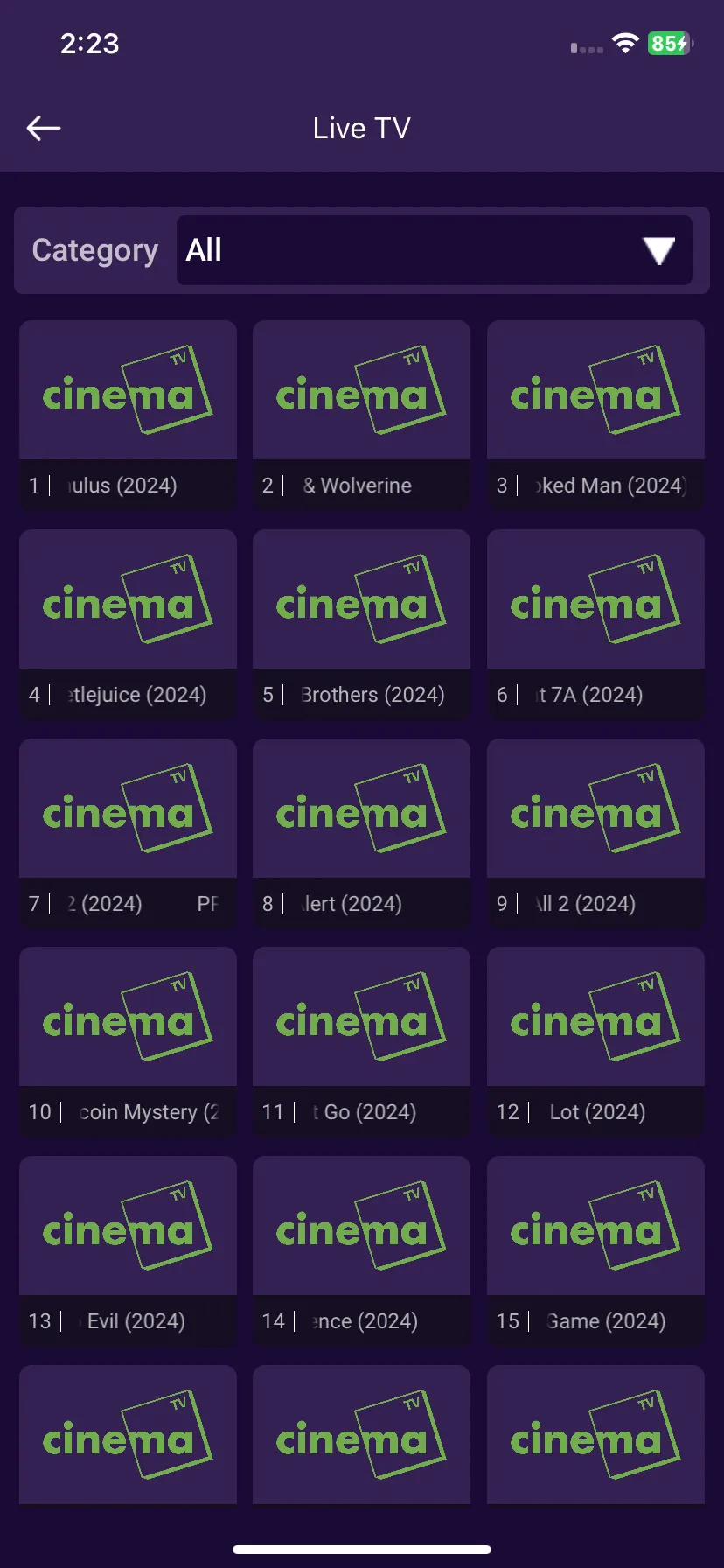The image size is (724, 1568).
Task: Open channel 1 ending in ulus (2024)
Action: (128, 416)
